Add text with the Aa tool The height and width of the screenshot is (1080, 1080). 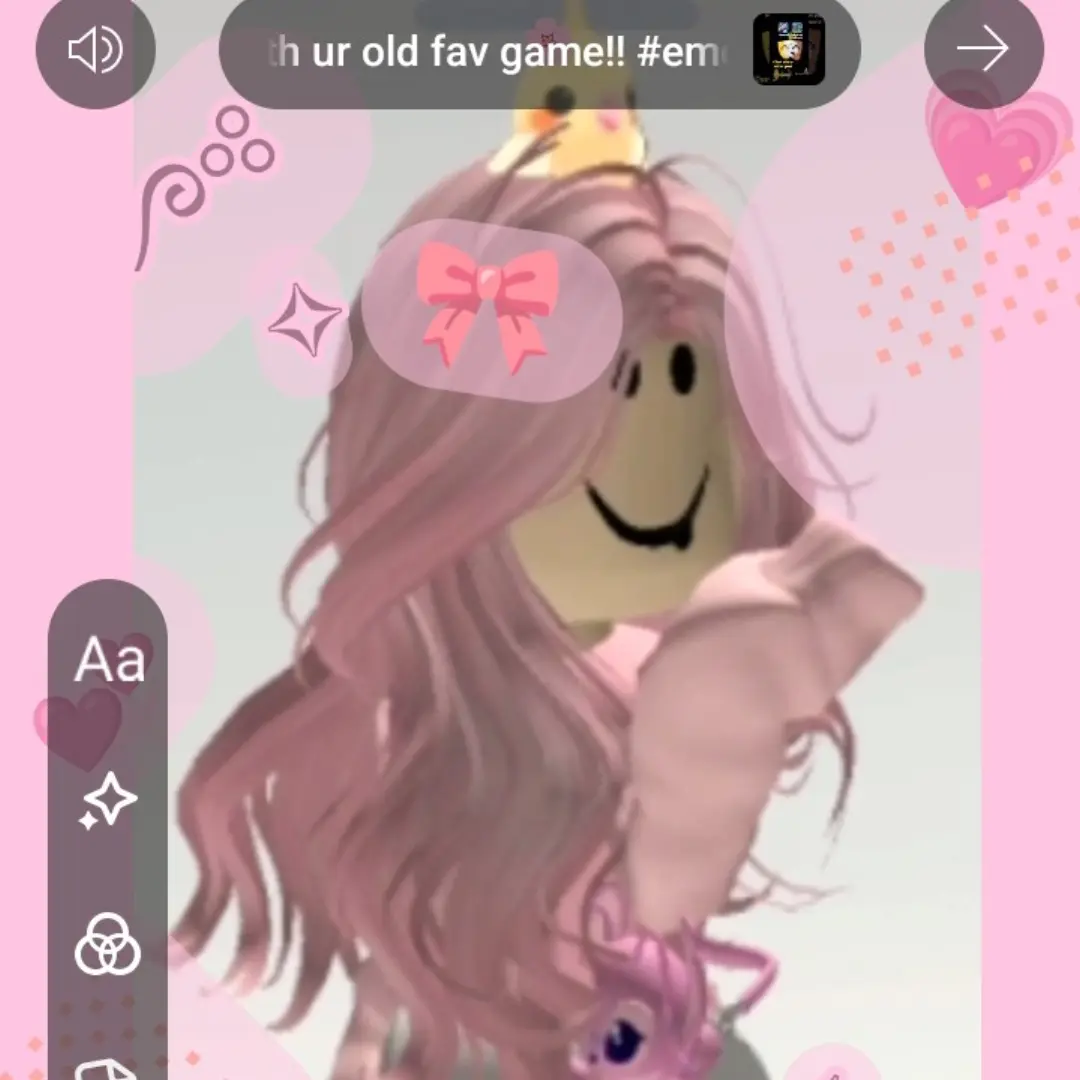coord(110,660)
